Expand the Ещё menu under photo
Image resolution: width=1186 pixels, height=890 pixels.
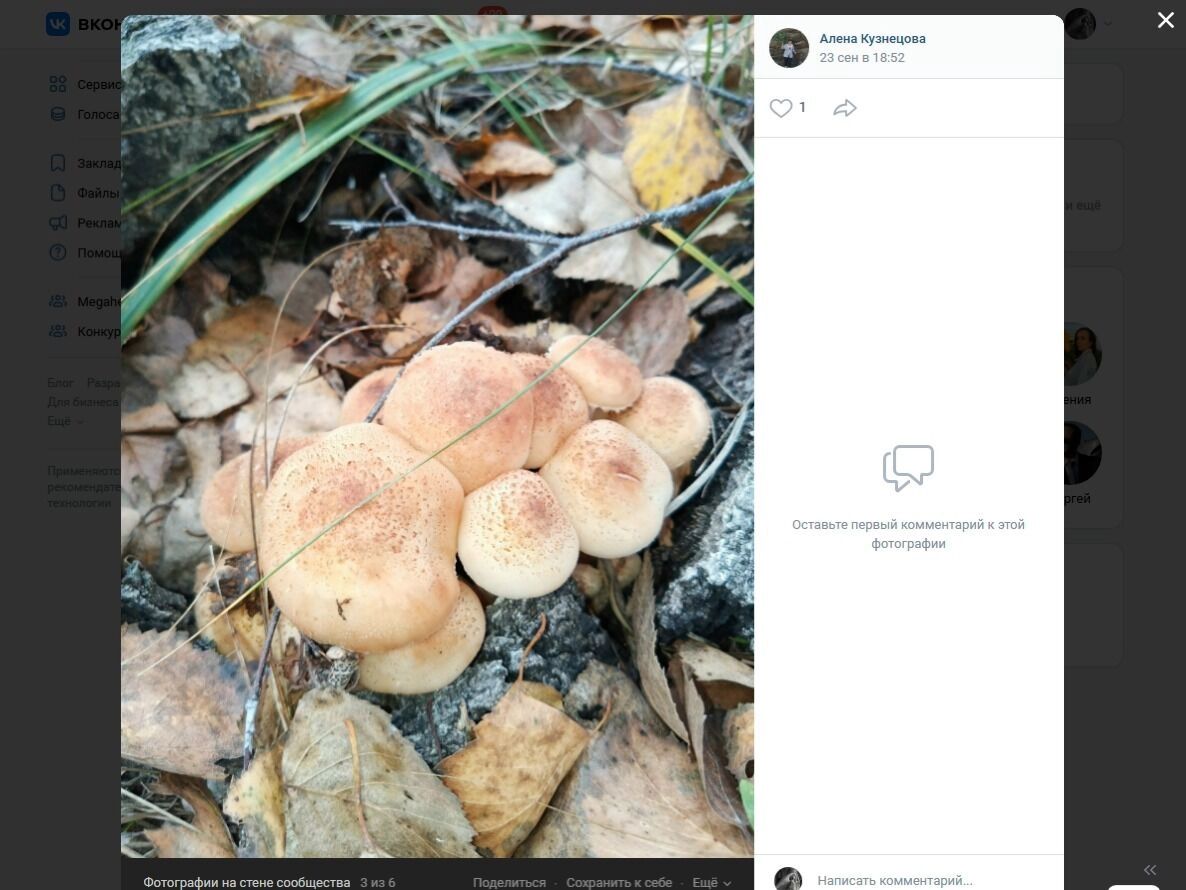click(x=711, y=882)
